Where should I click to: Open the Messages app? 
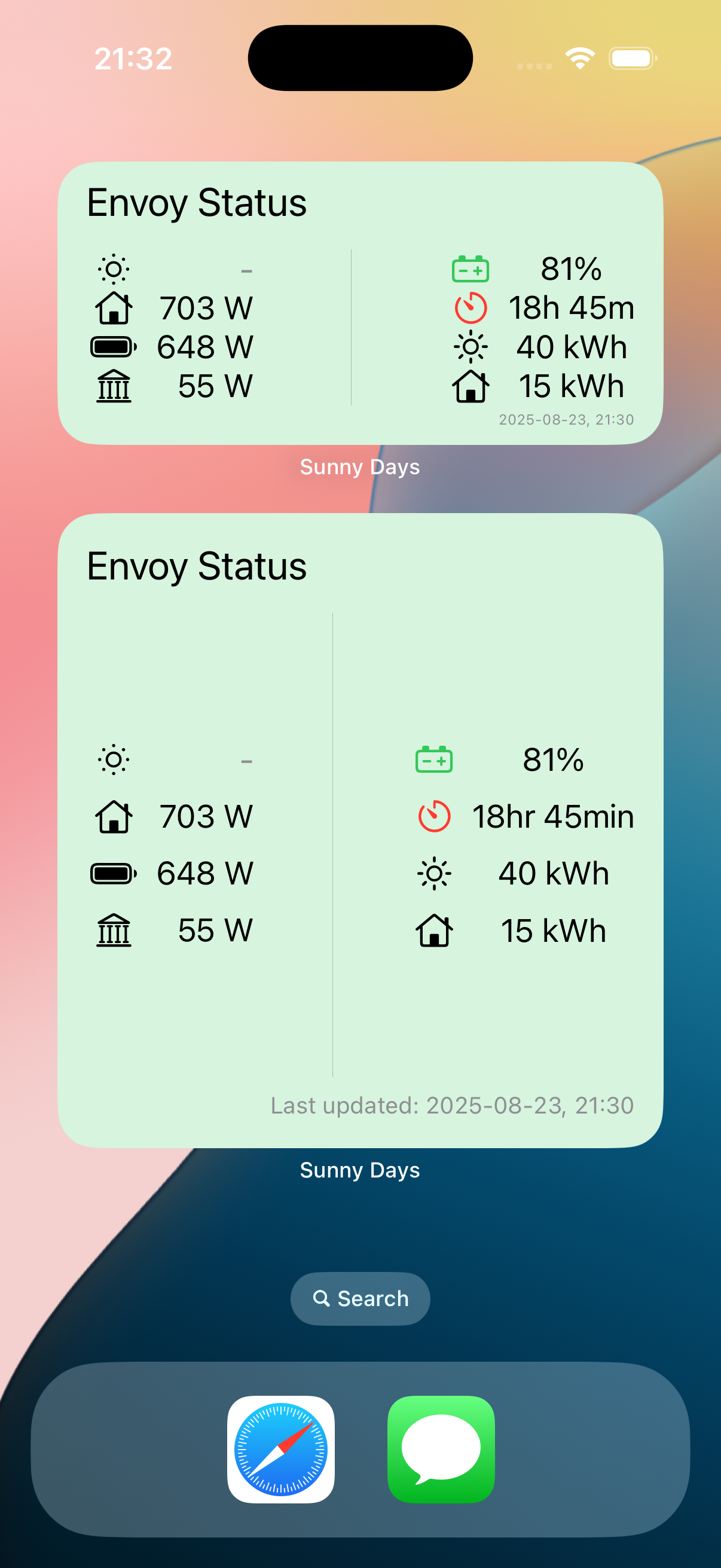pyautogui.click(x=441, y=1448)
